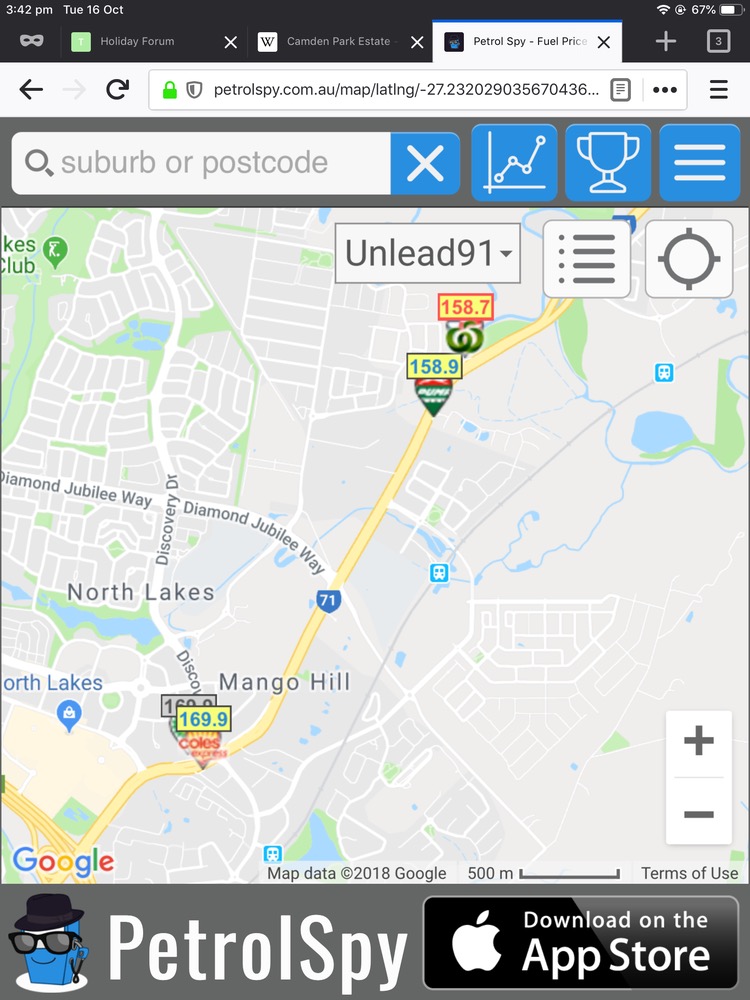
Task: Clear the search with the X button
Action: coord(425,163)
